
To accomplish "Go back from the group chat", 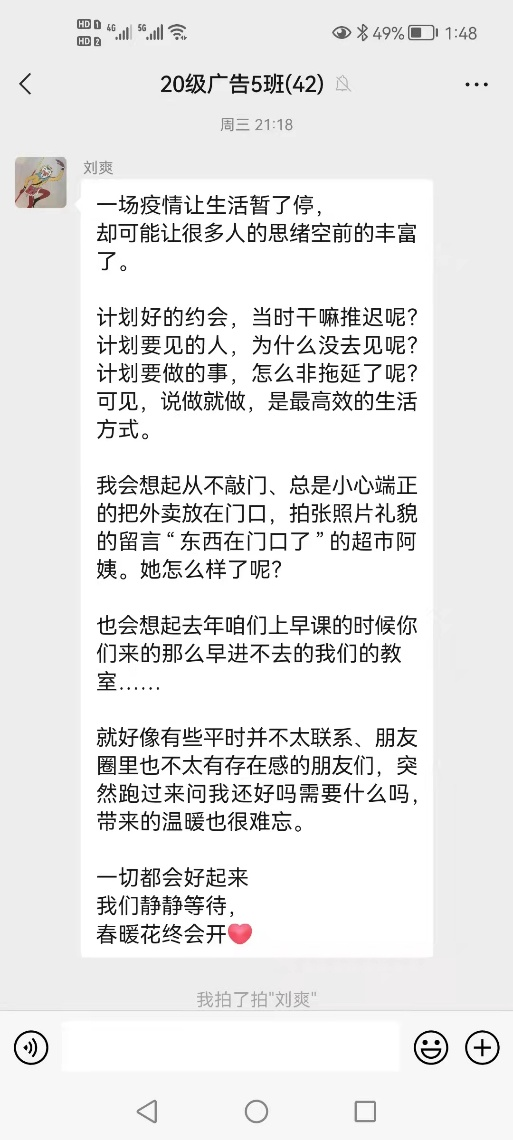I will click(x=25, y=84).
